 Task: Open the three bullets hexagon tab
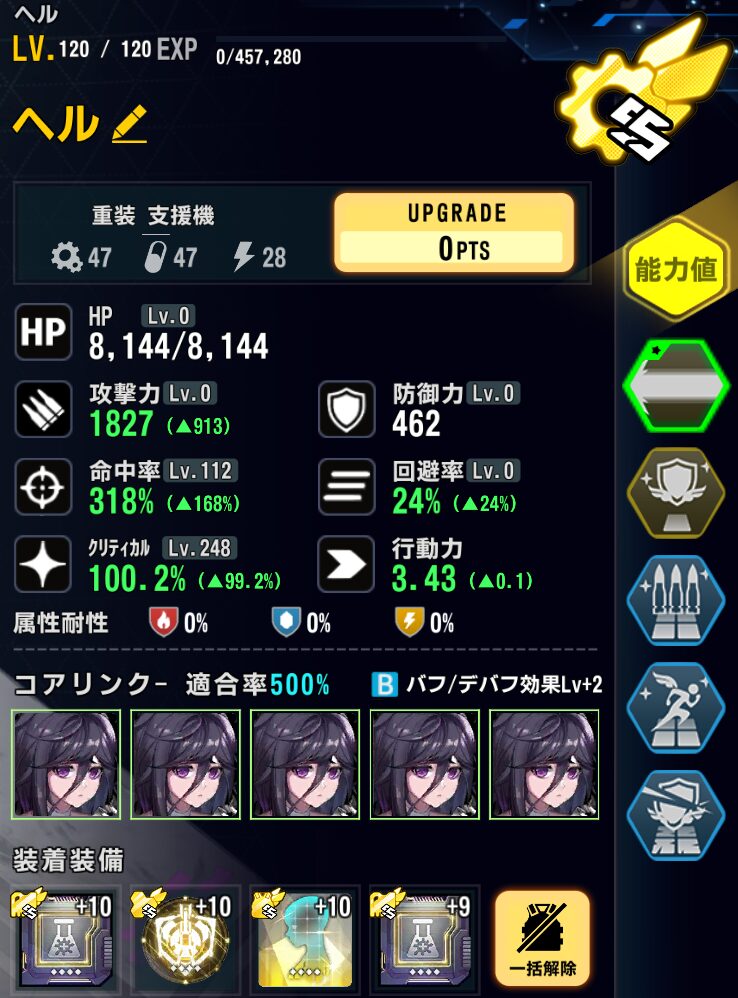676,601
